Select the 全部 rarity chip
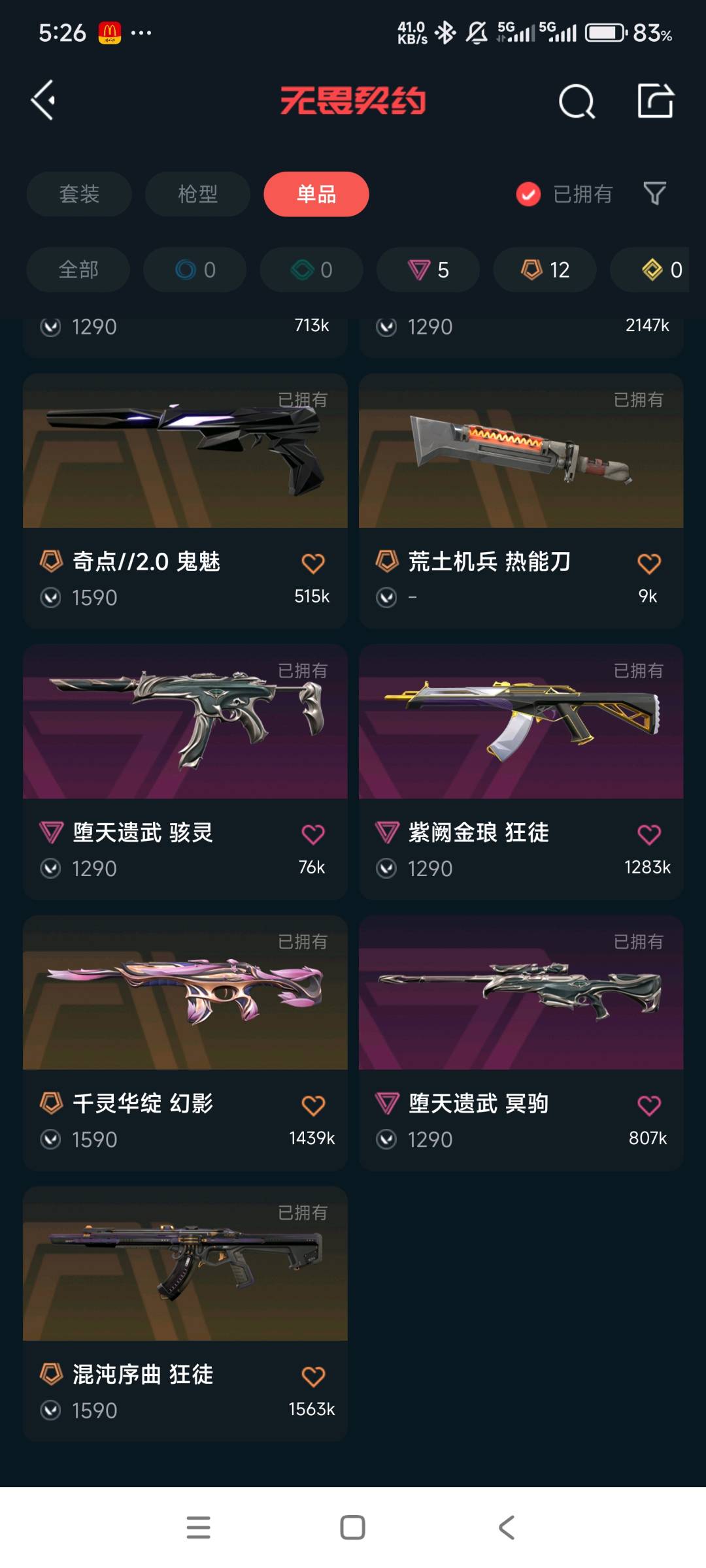This screenshot has height=1568, width=706. [78, 270]
